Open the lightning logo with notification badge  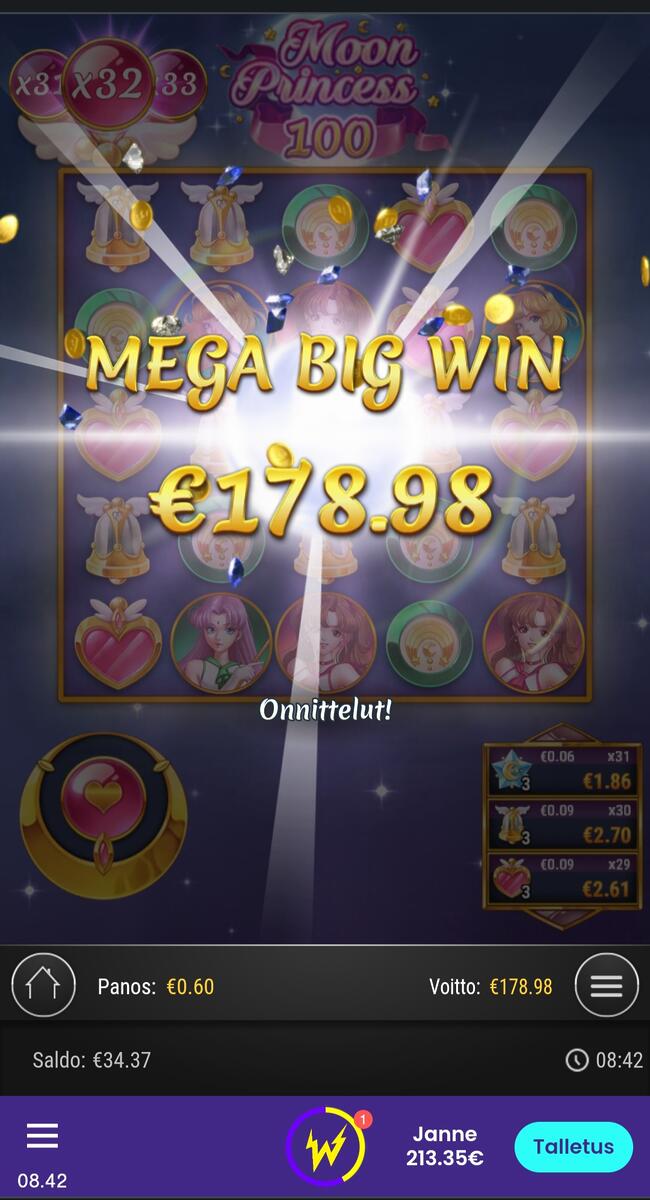[x=326, y=1147]
